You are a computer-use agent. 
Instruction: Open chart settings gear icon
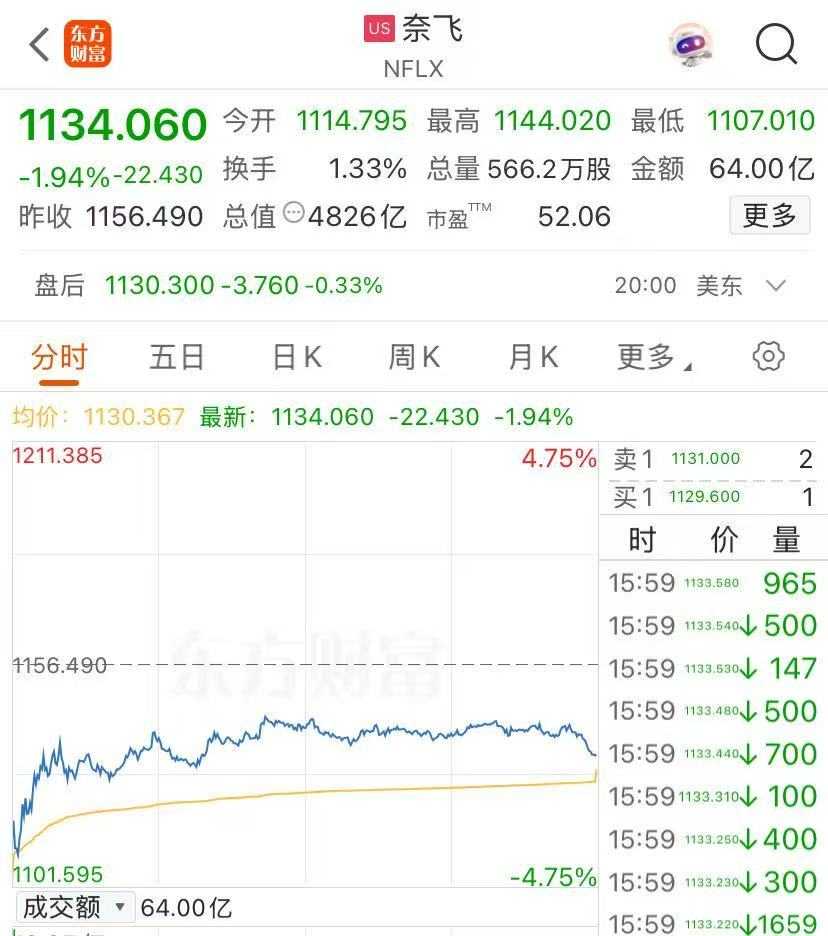768,356
